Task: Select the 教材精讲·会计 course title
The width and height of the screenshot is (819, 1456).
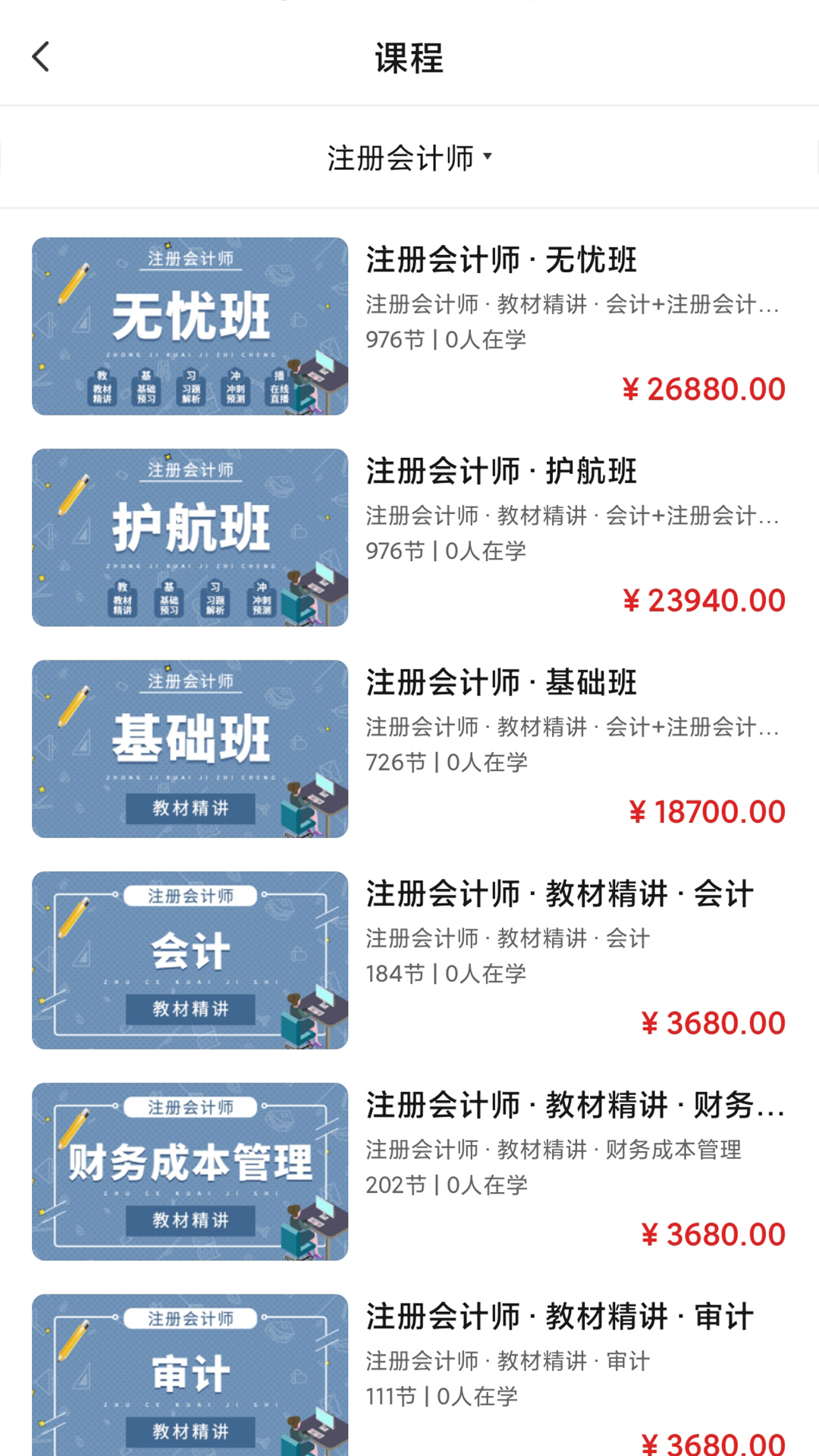Action: (560, 895)
